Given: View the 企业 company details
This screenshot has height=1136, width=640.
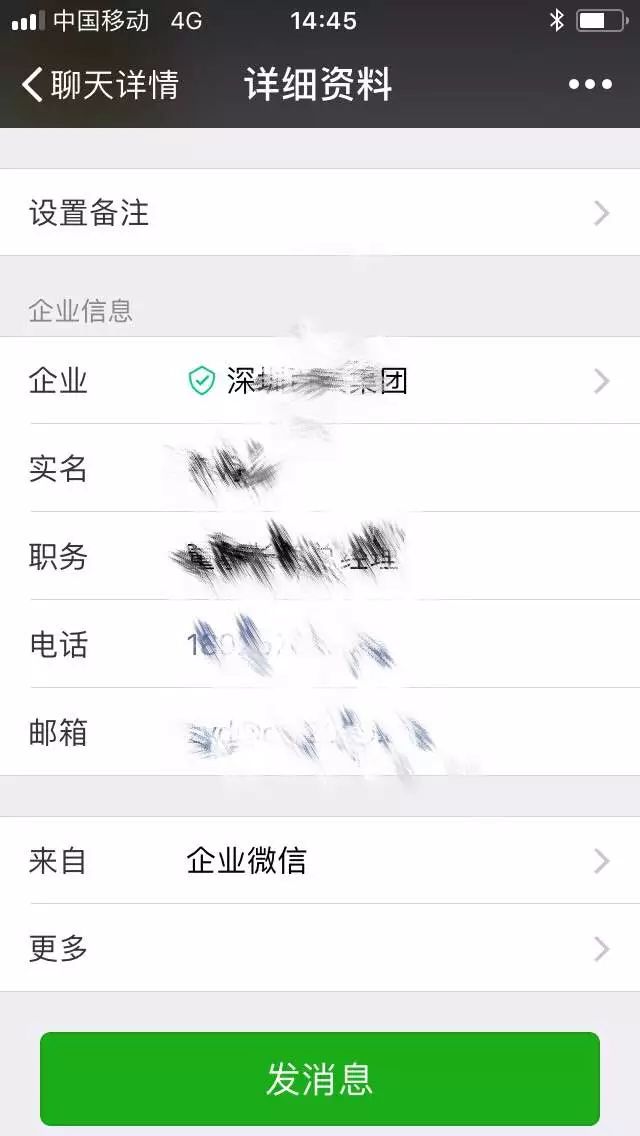Looking at the screenshot, I should click(320, 381).
